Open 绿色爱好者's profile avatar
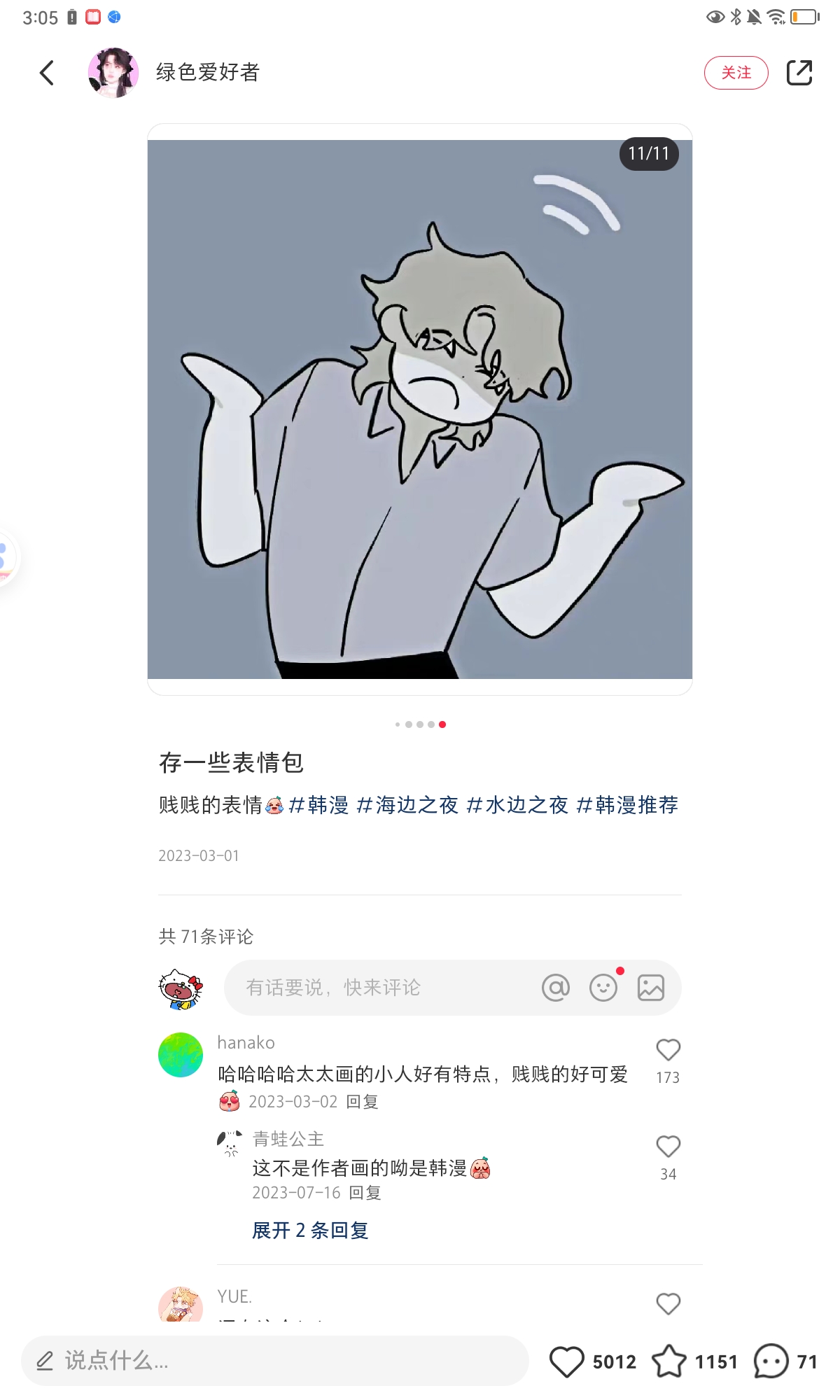Viewport: 840px width, 1400px height. pyautogui.click(x=113, y=73)
